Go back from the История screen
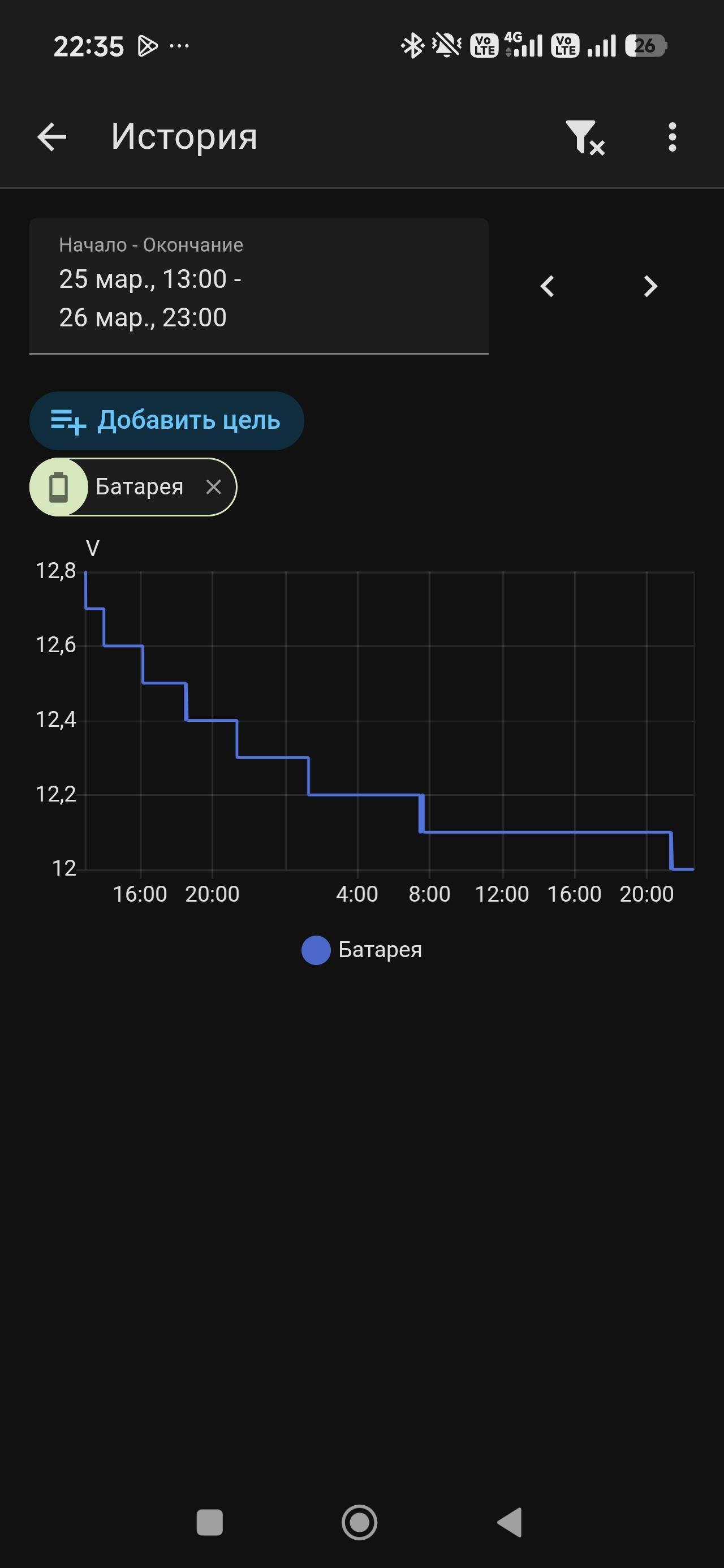This screenshot has height=1568, width=724. 52,137
